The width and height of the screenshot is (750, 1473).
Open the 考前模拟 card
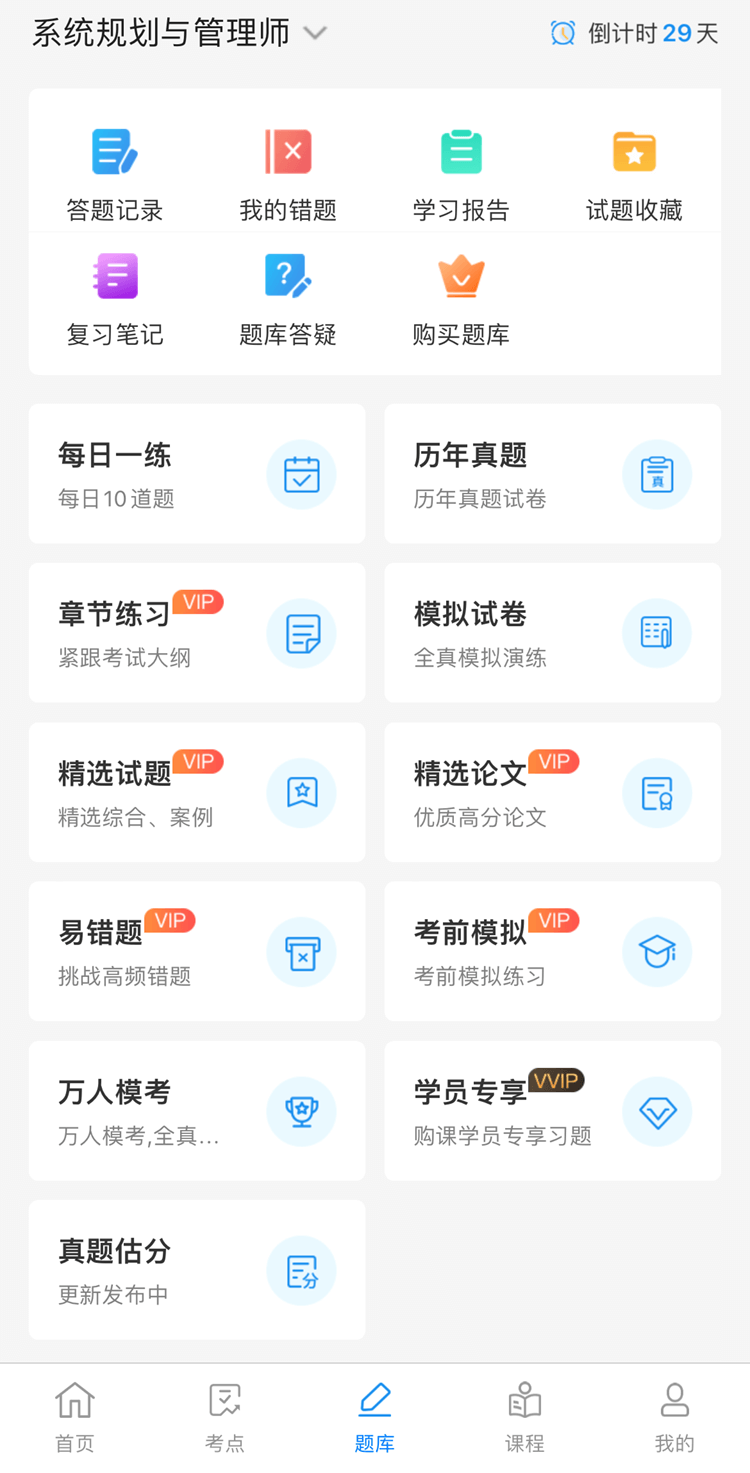[x=552, y=951]
